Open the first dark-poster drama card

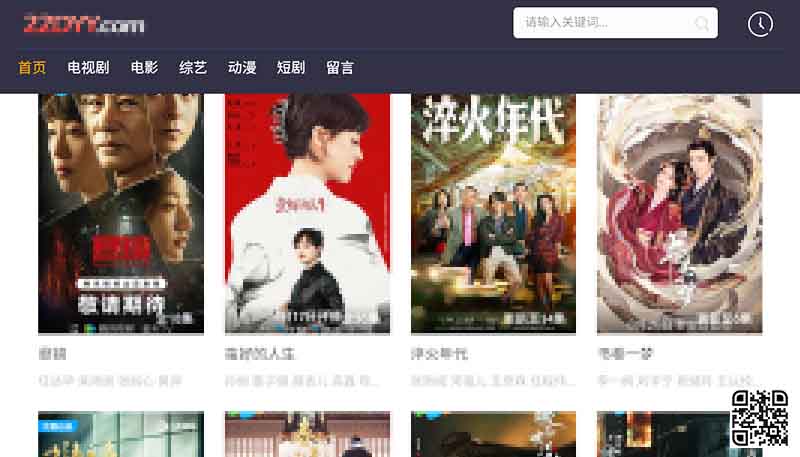click(x=121, y=213)
